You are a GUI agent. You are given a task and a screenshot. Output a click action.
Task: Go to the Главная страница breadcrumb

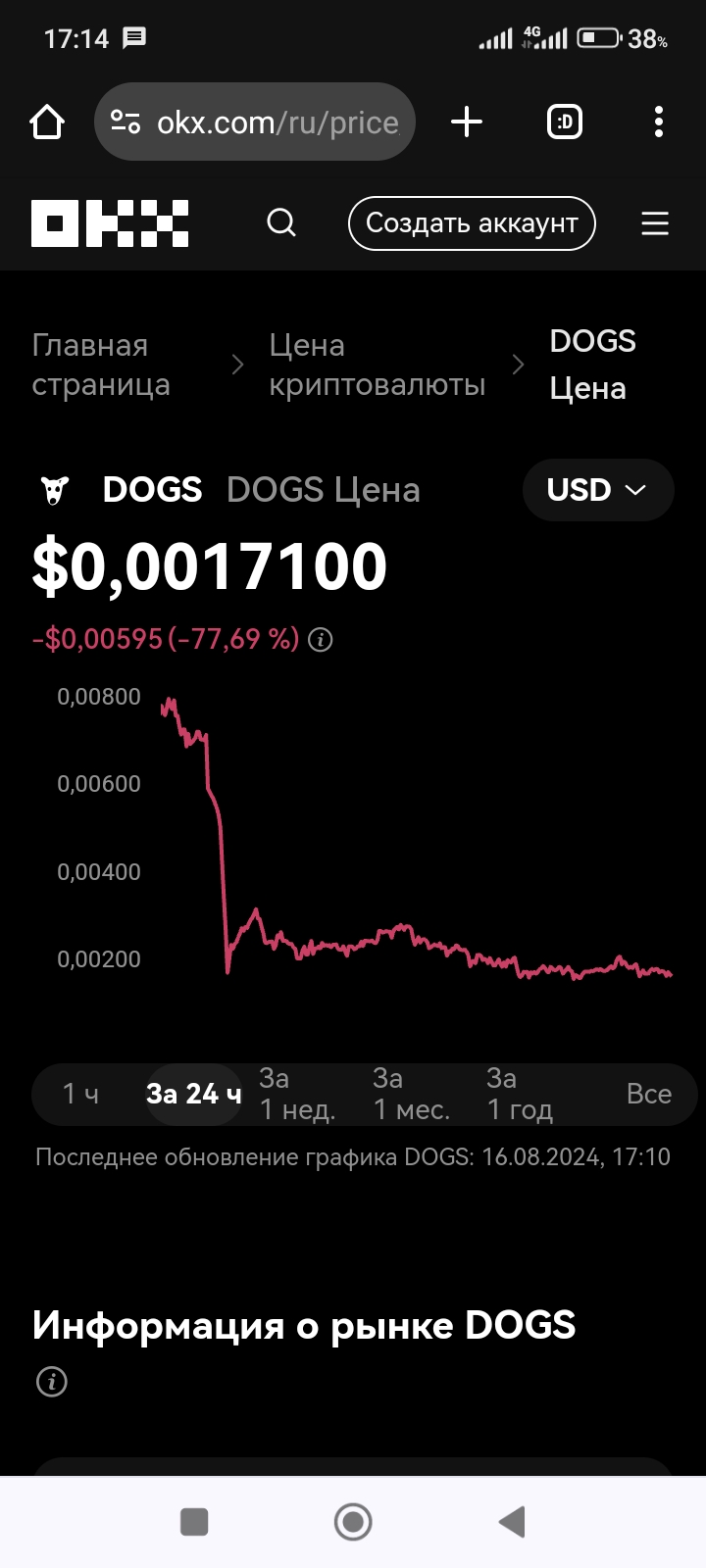[100, 365]
